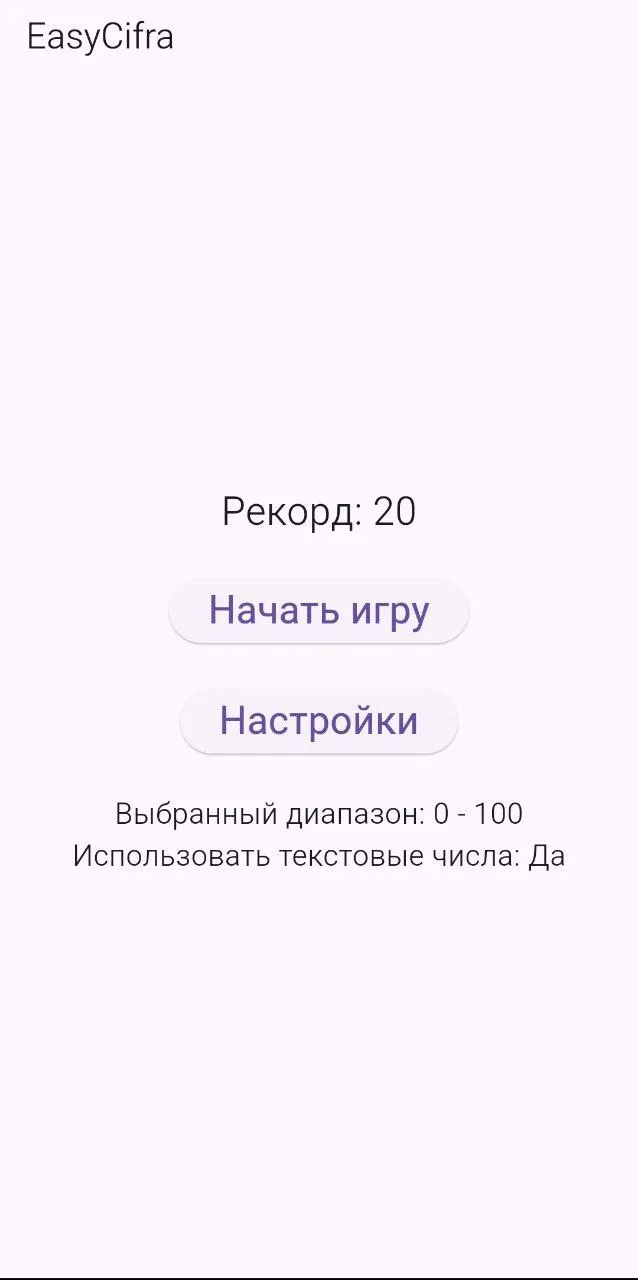Open the Настройки settings button
Screen dimensions: 638x1280
319,720
